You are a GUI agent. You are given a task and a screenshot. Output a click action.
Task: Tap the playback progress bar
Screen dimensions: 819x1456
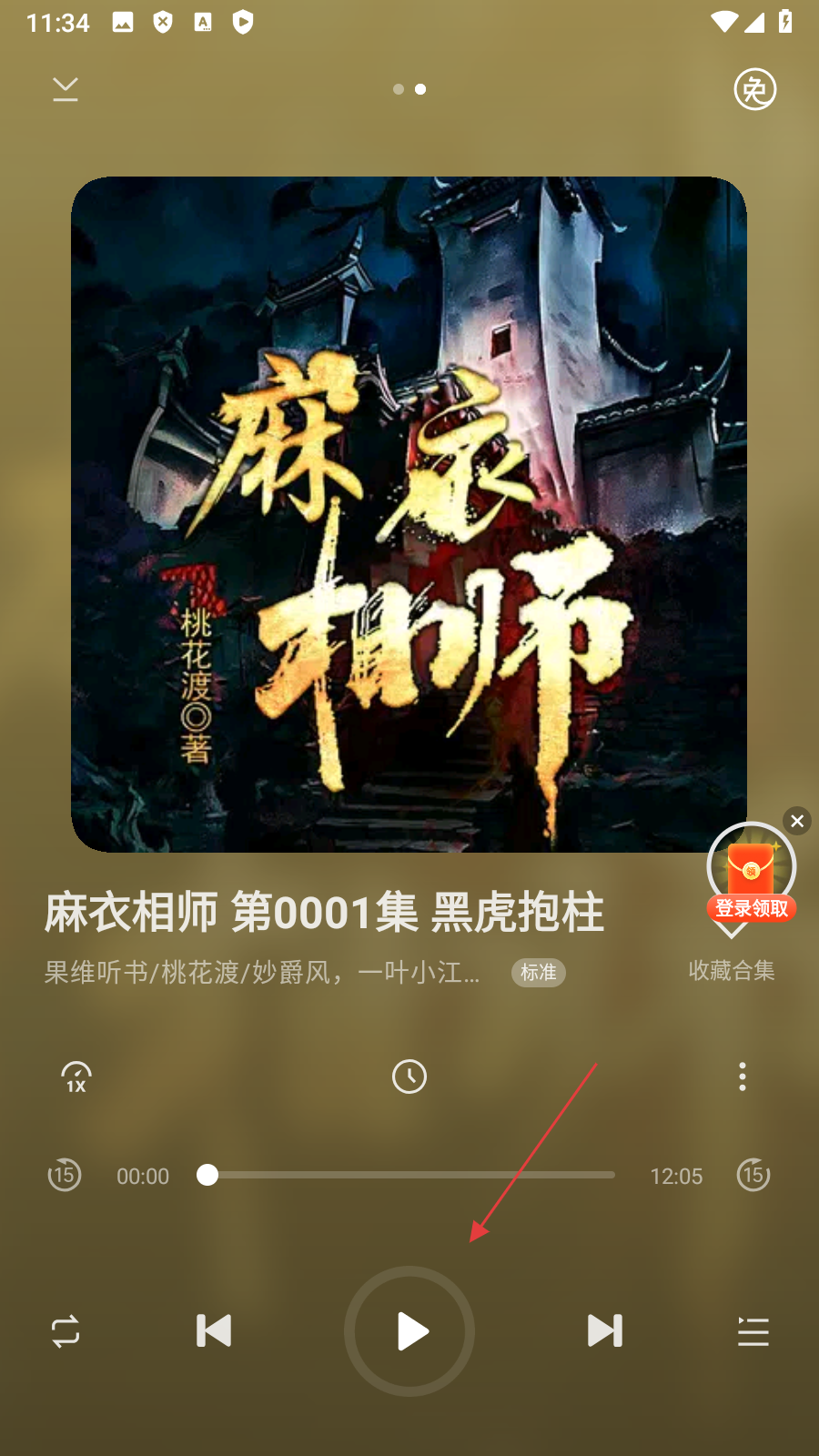409,1175
